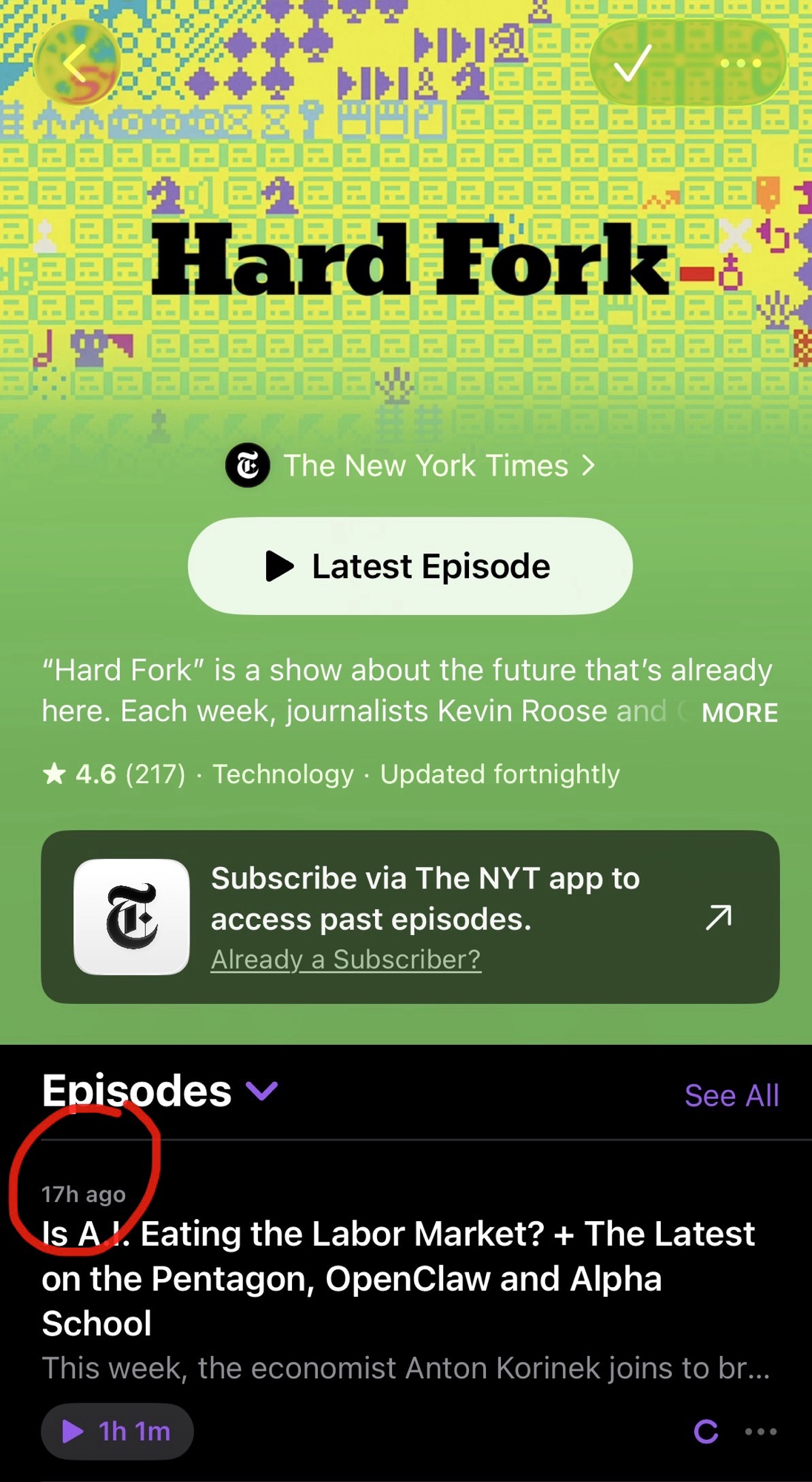
Task: Tap the followed checkmark button
Action: [x=633, y=63]
